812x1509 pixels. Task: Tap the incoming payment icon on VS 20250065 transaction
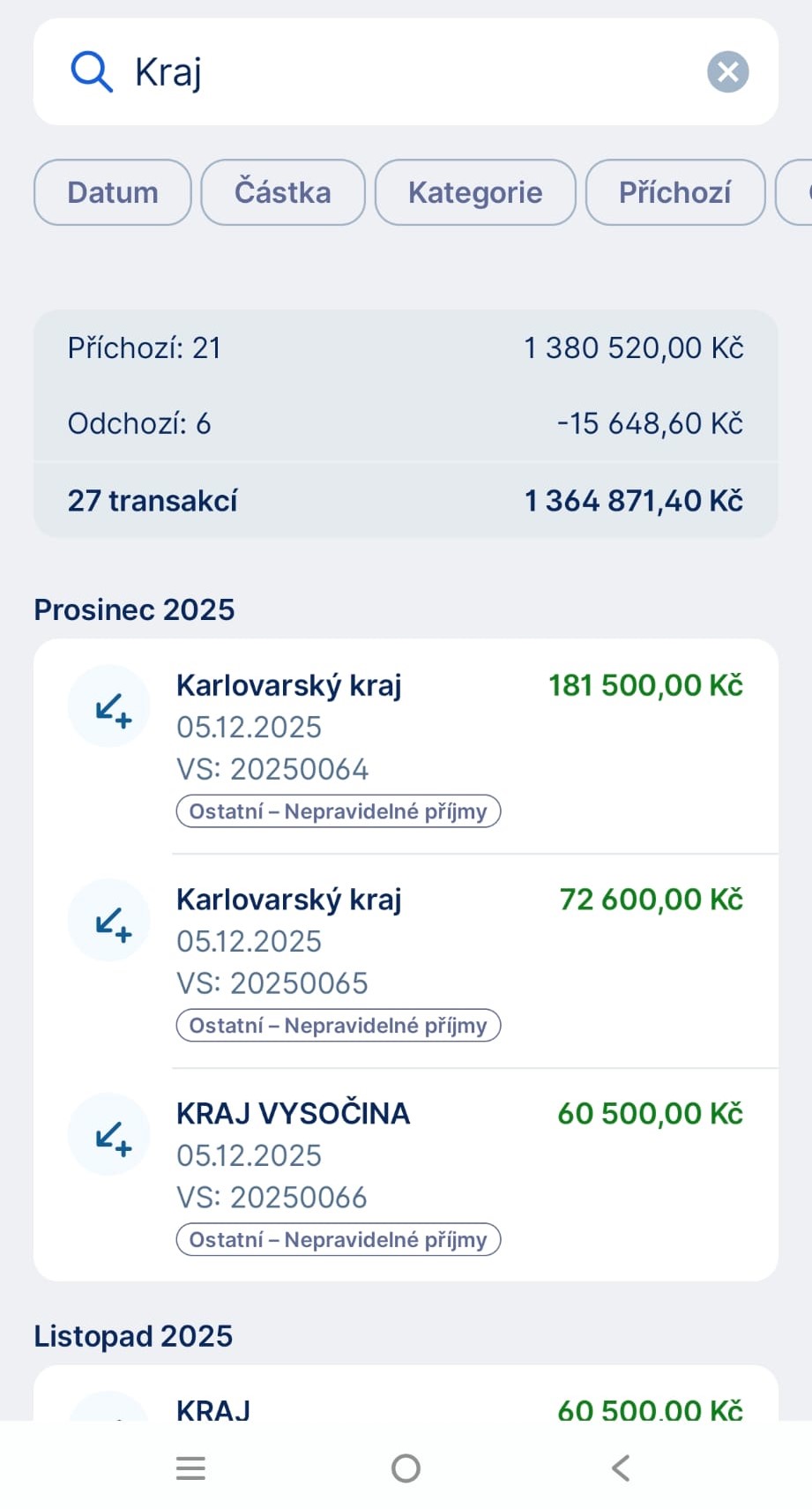108,920
